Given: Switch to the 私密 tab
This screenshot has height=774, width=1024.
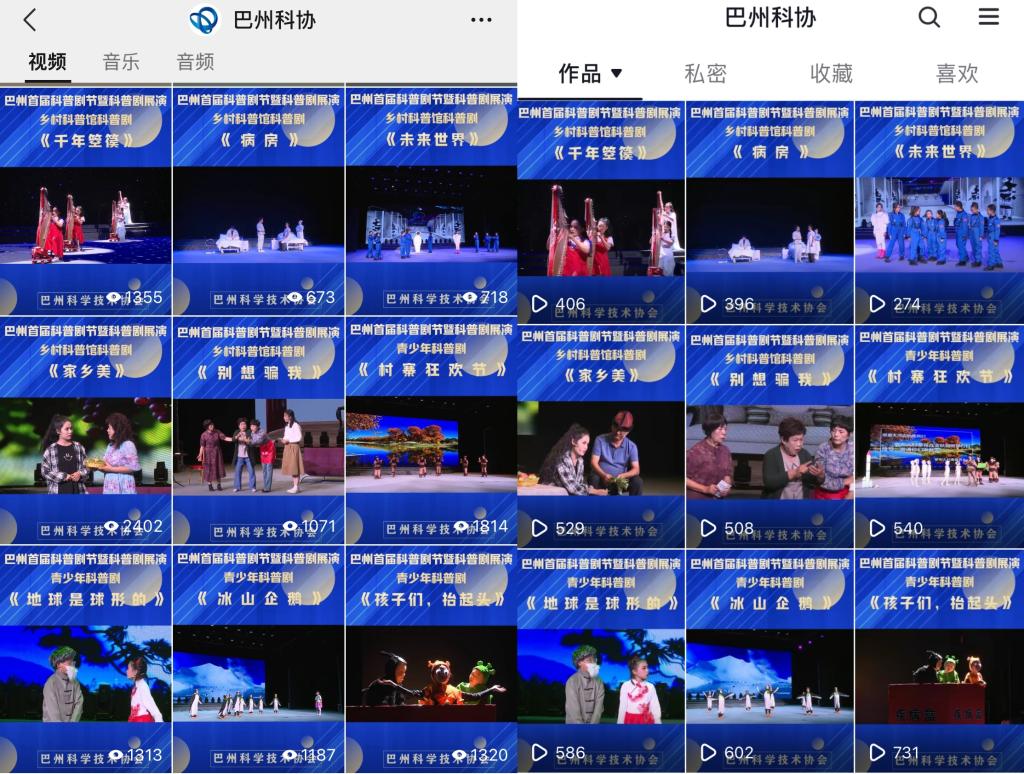Looking at the screenshot, I should (x=705, y=73).
